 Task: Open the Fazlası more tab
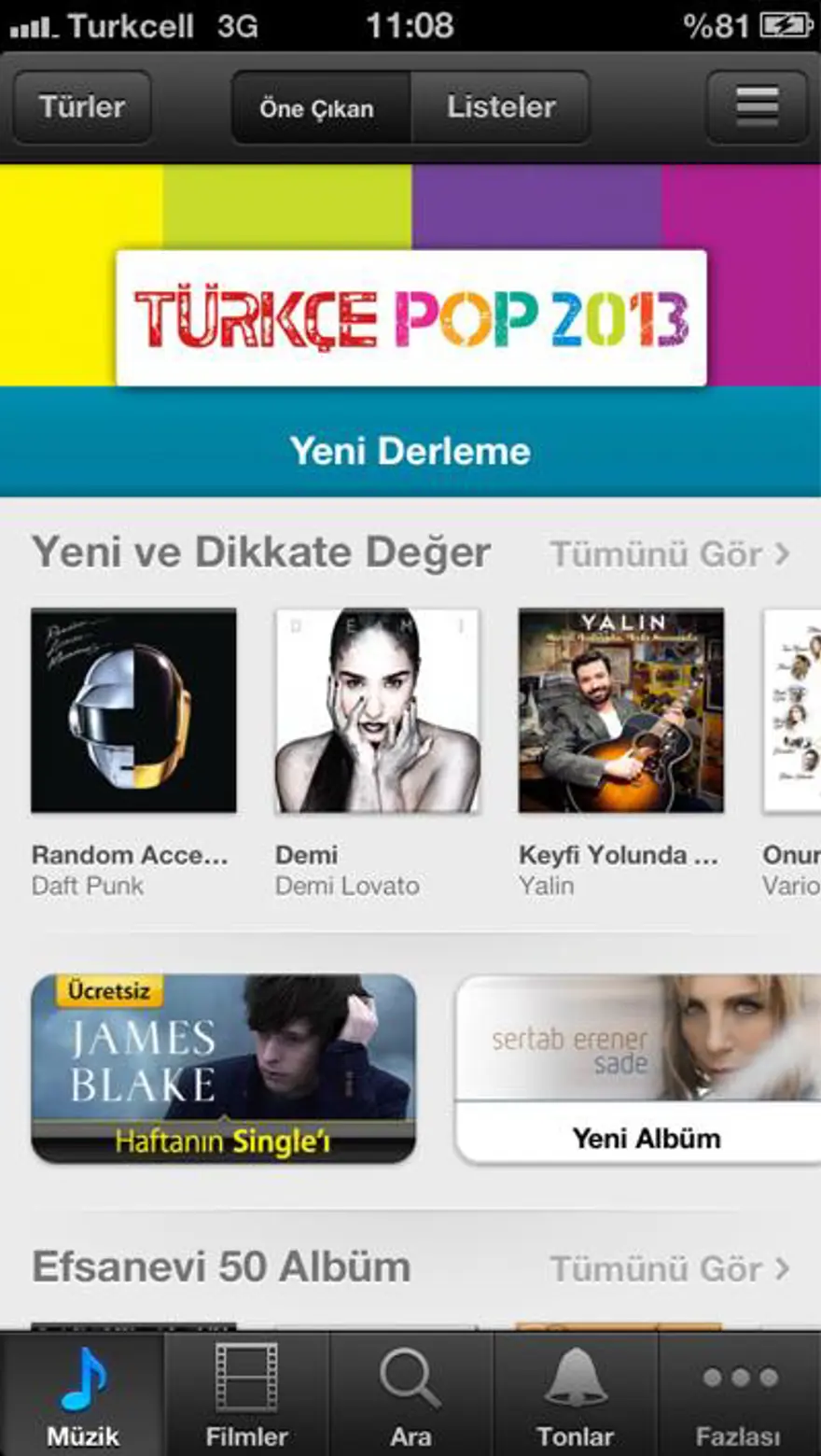pos(739,1394)
